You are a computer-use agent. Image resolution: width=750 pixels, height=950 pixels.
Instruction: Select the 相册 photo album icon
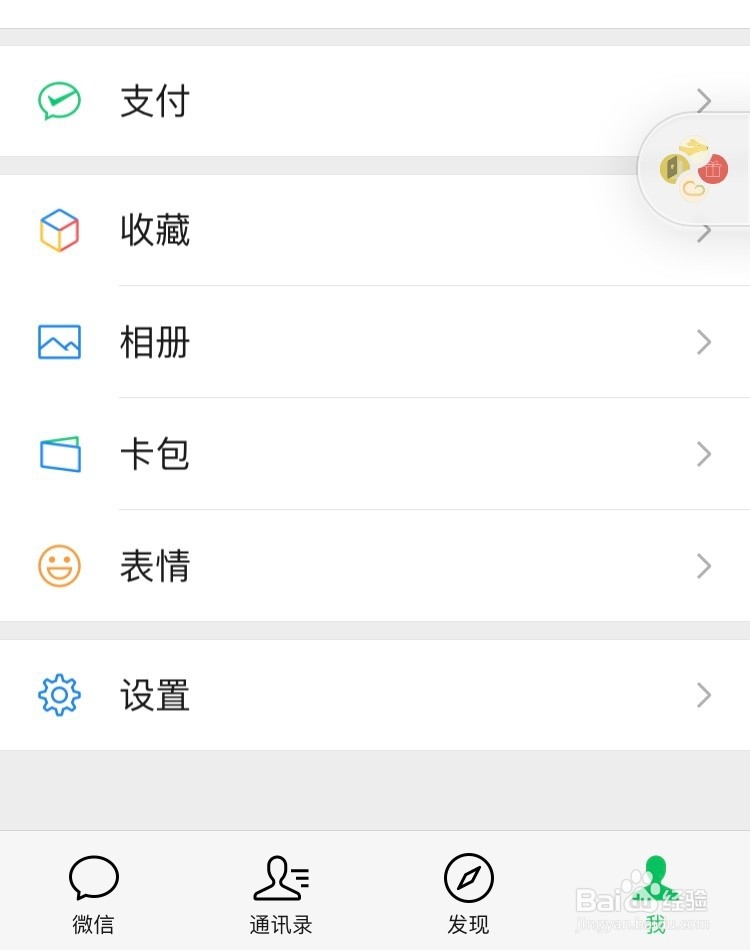[59, 342]
